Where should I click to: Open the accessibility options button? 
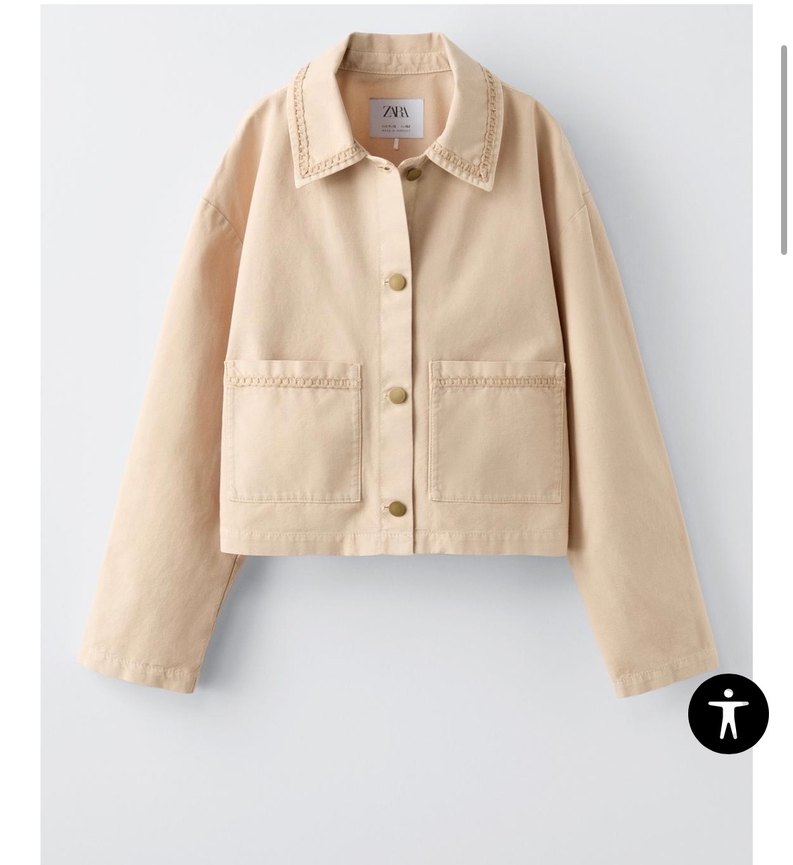(728, 713)
